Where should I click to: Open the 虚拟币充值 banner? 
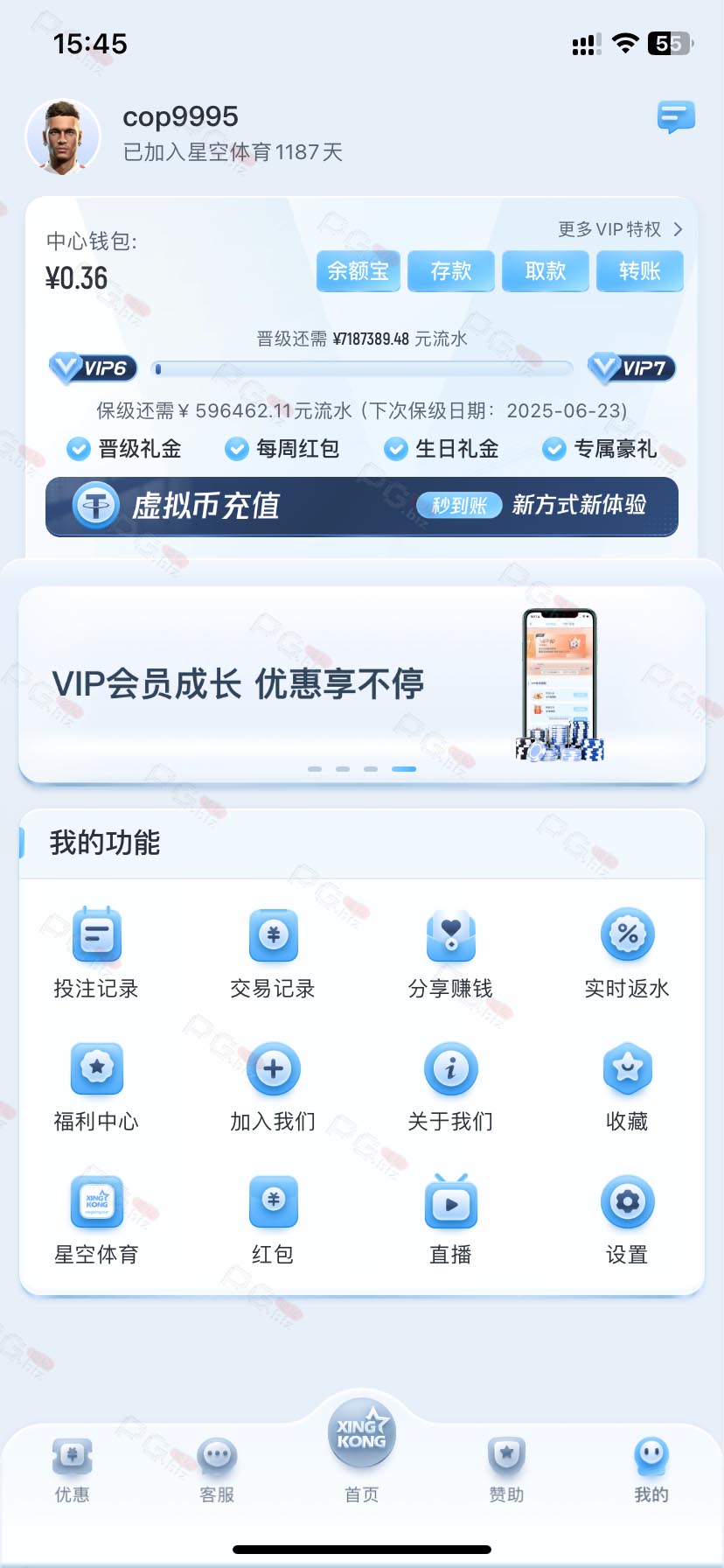click(x=362, y=506)
